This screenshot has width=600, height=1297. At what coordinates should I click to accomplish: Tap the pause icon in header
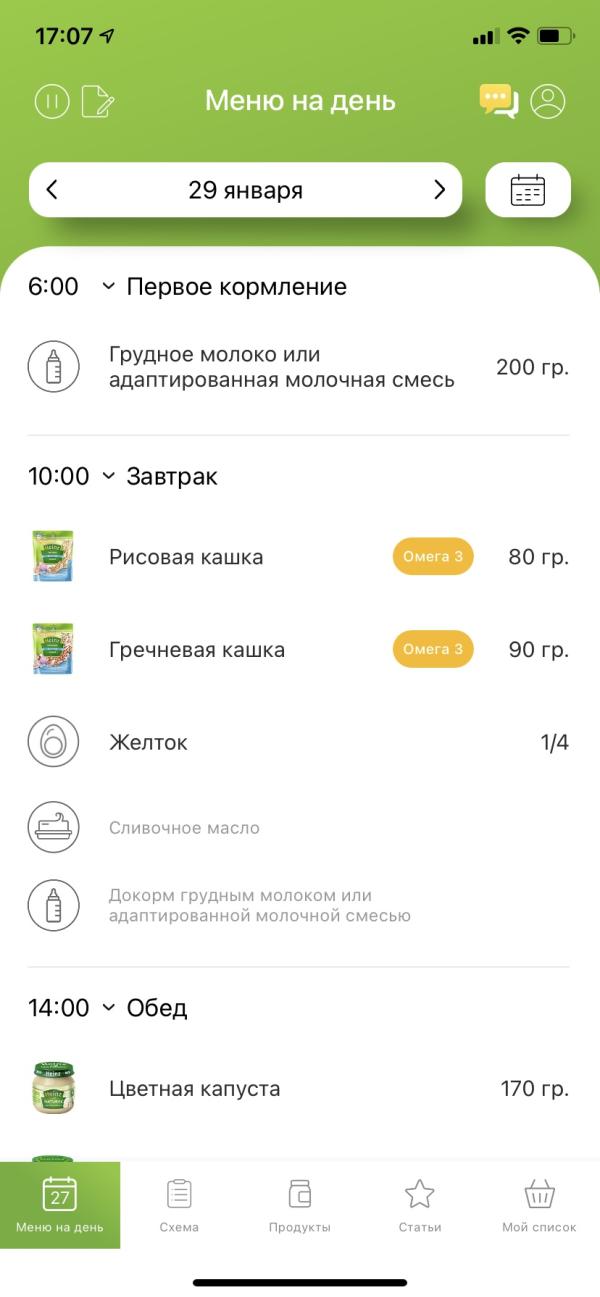tap(51, 101)
